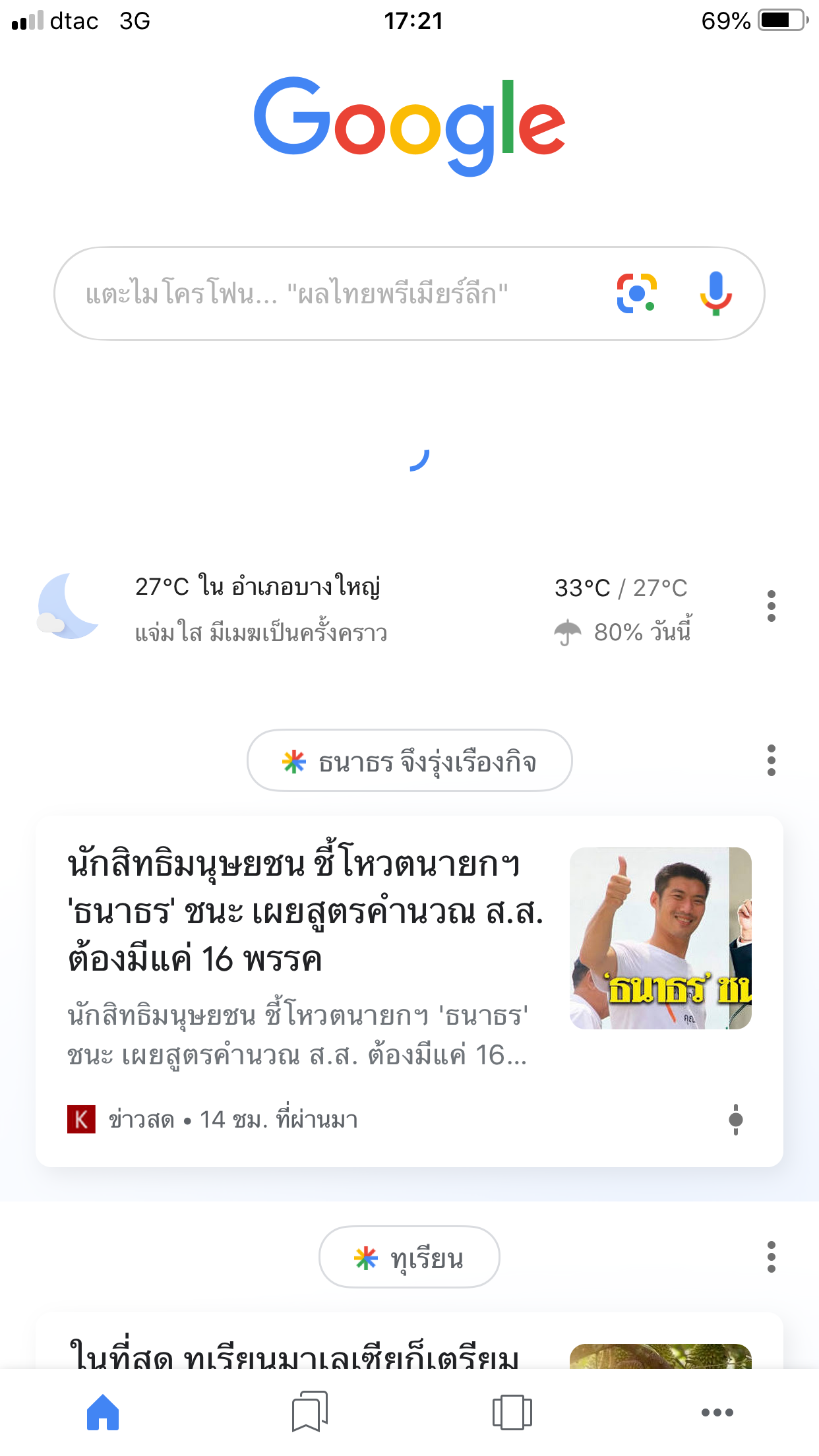Screen dimensions: 819x1456
Task: Select the ทุเรียน topic chip
Action: (x=409, y=1258)
